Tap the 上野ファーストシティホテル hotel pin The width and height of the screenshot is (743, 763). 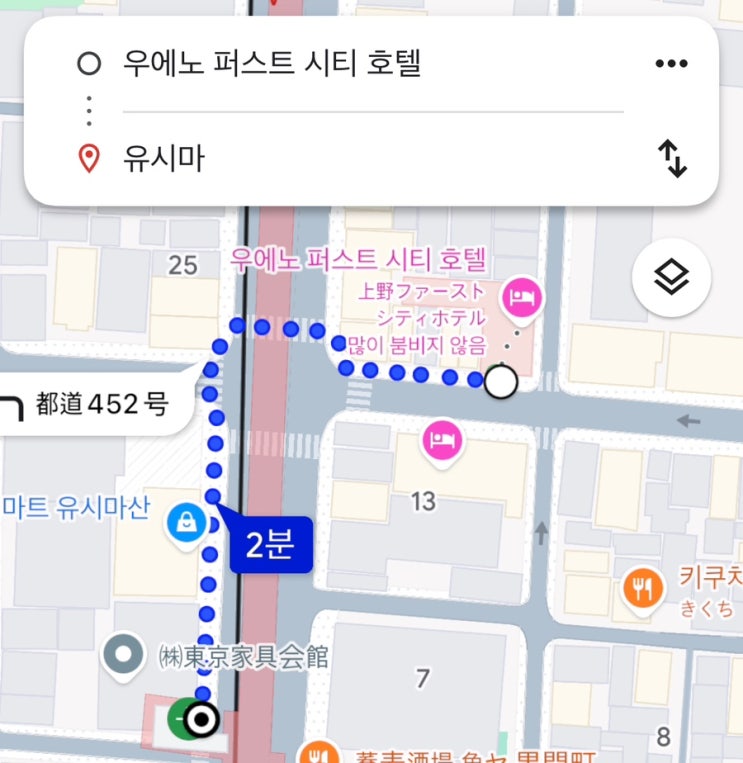(522, 295)
